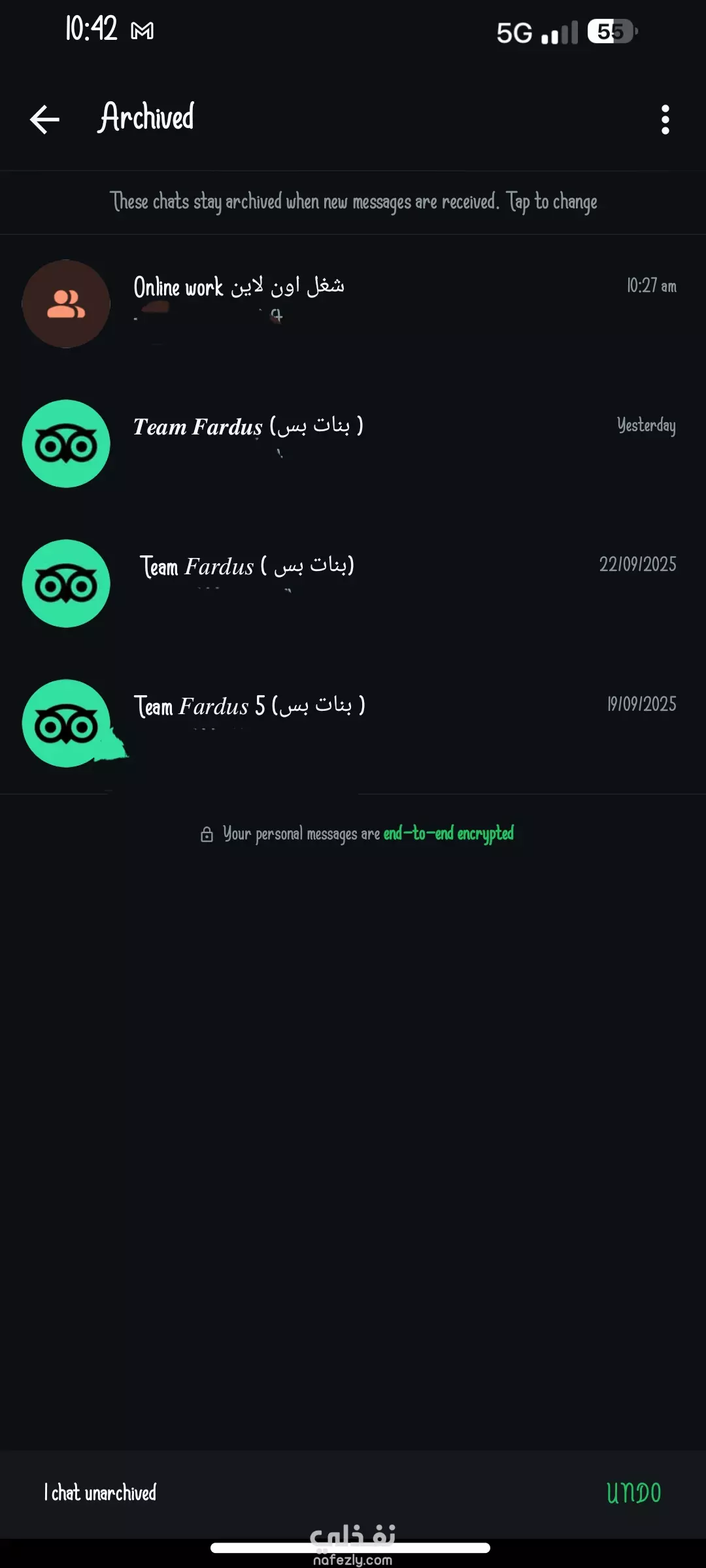Open the Team Fardus 5 chat
706x1568 pixels.
pos(392,723)
